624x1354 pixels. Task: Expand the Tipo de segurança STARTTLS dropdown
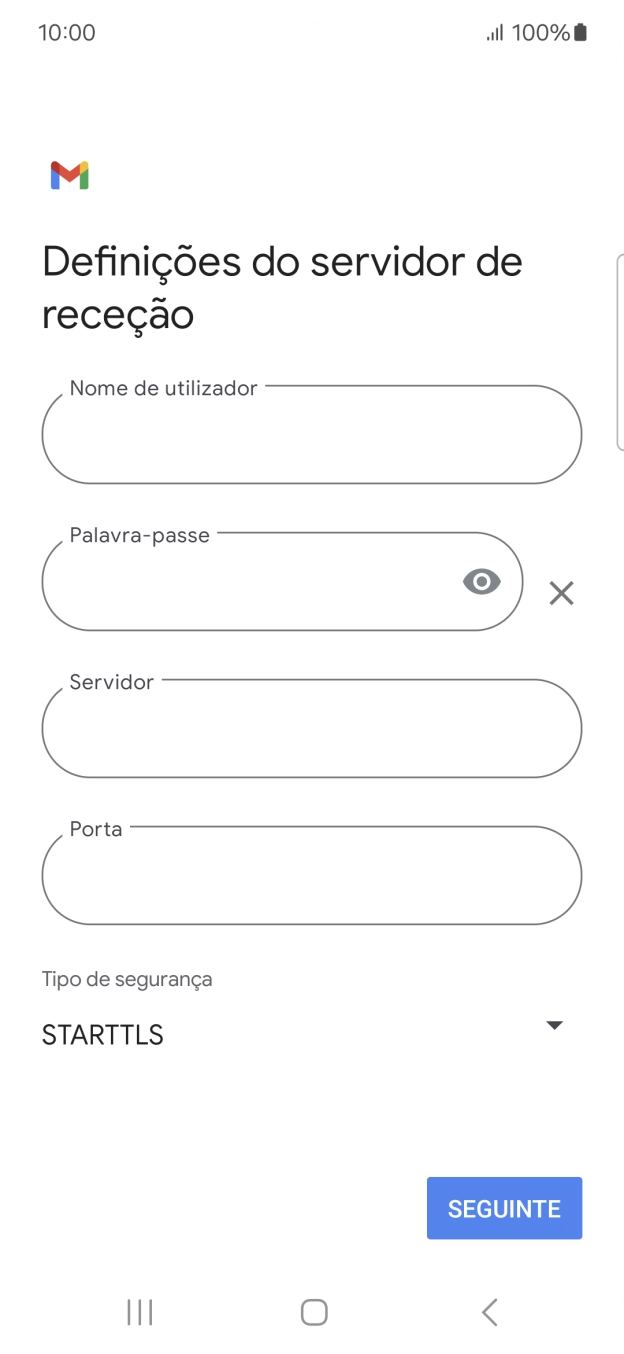pyautogui.click(x=302, y=1034)
